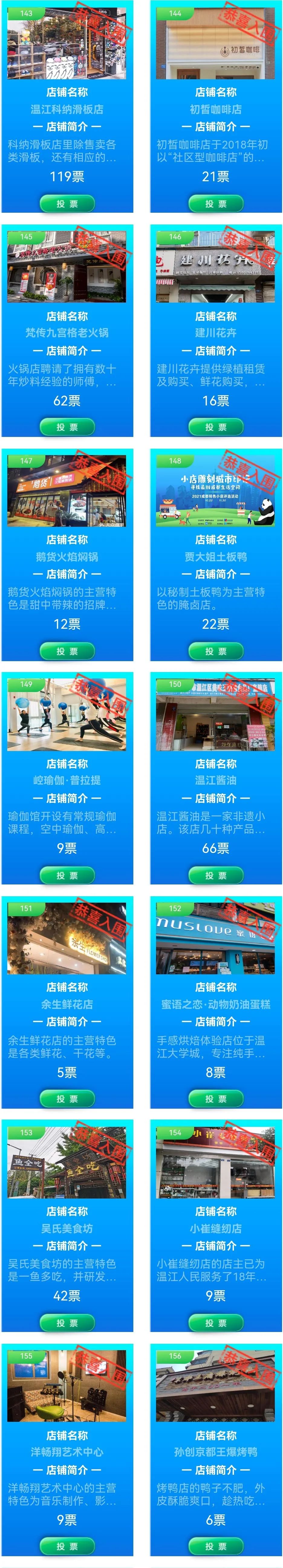Vote for 梵传九宫格老火锅
Image resolution: width=283 pixels, height=1568 pixels.
point(67,427)
